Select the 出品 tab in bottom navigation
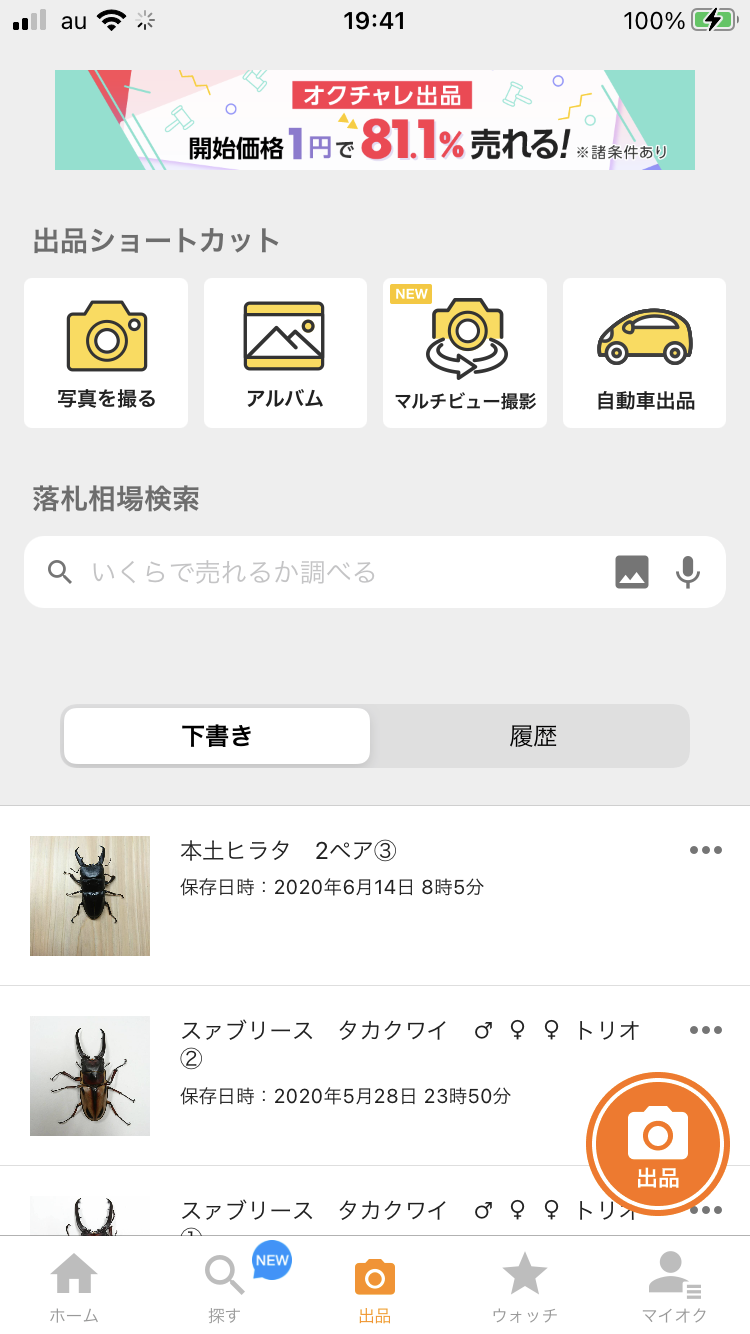This screenshot has width=750, height=1334. pos(375,1286)
